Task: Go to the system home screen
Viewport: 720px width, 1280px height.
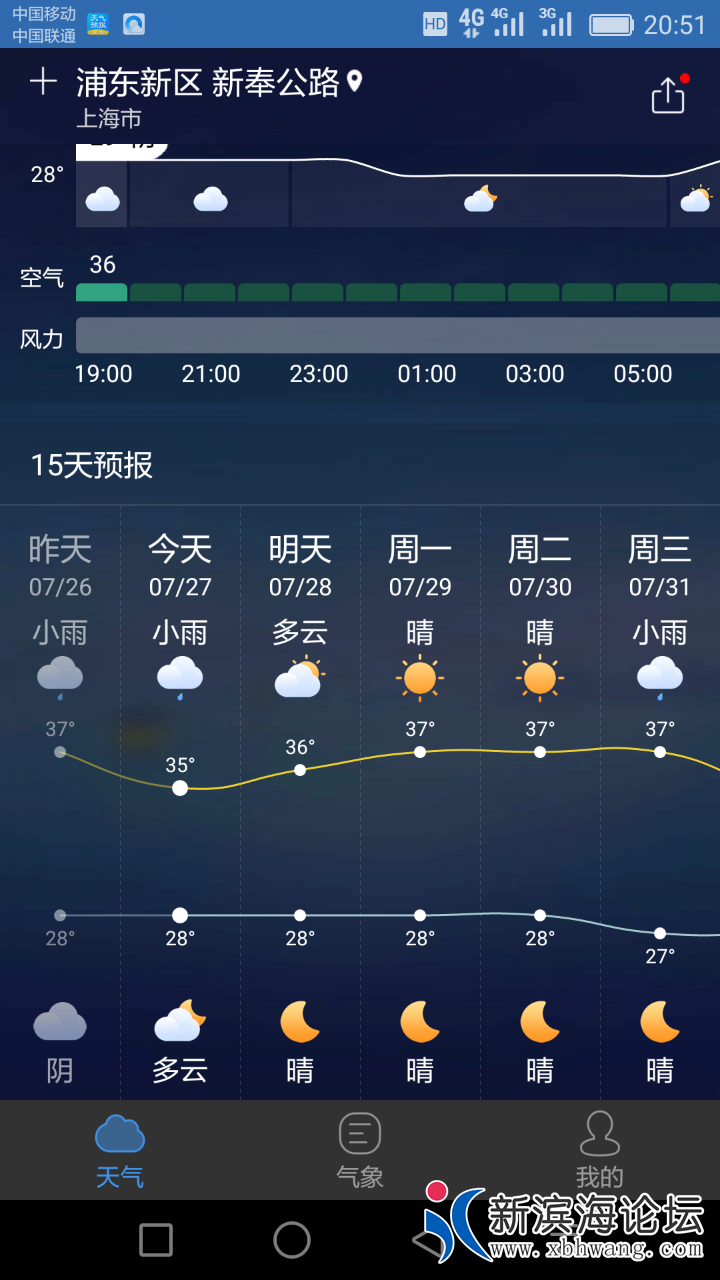Action: 292,1240
